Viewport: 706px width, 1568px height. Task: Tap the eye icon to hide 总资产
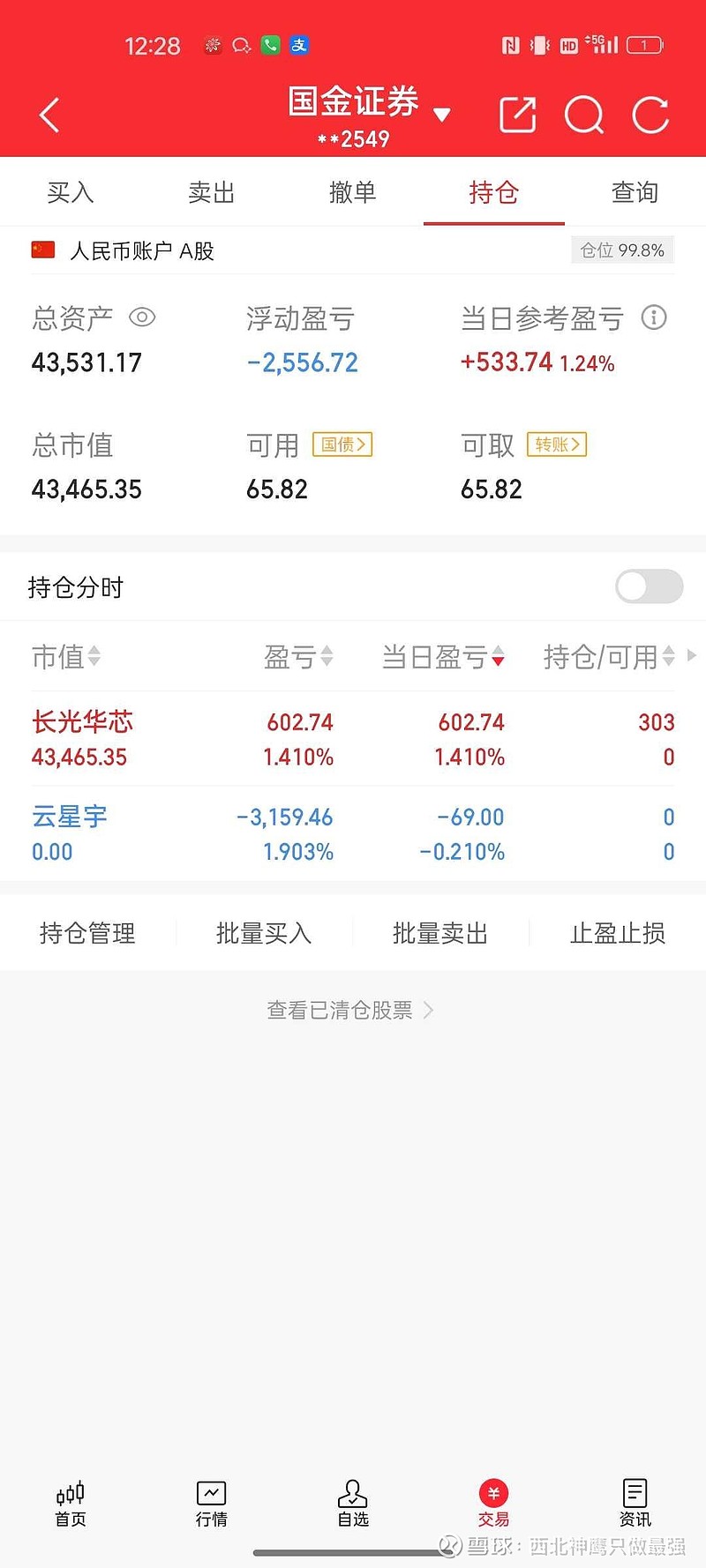(x=142, y=317)
